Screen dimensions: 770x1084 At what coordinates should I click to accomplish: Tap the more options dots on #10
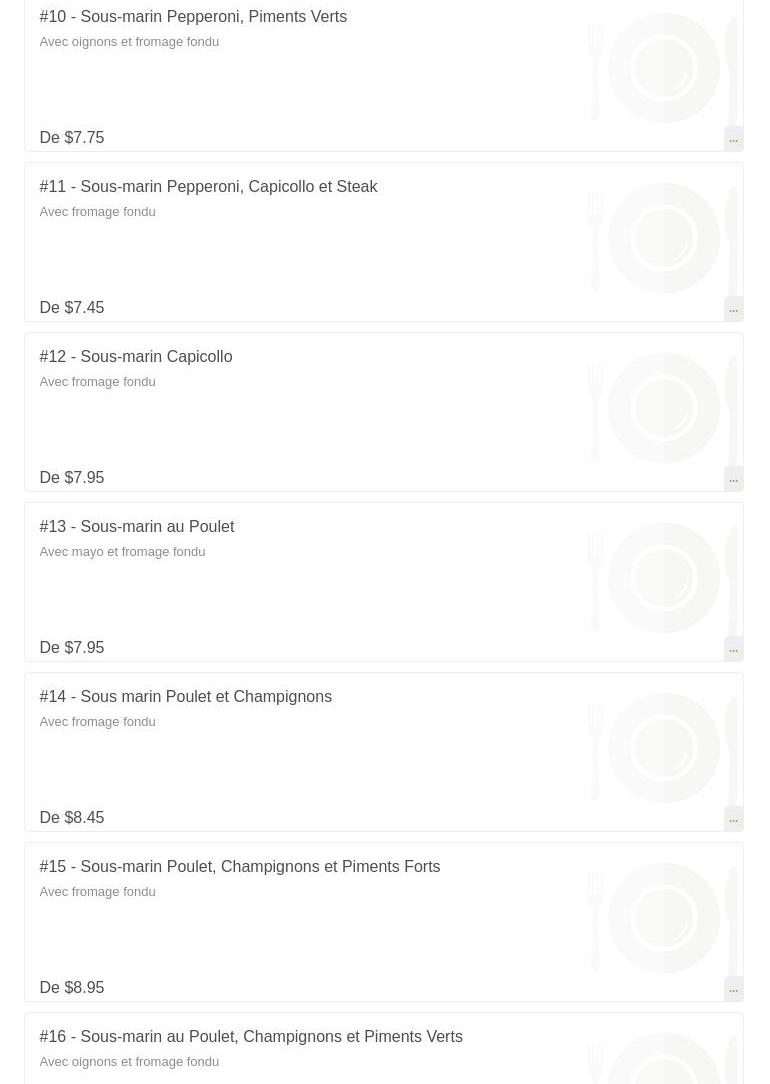point(733,139)
